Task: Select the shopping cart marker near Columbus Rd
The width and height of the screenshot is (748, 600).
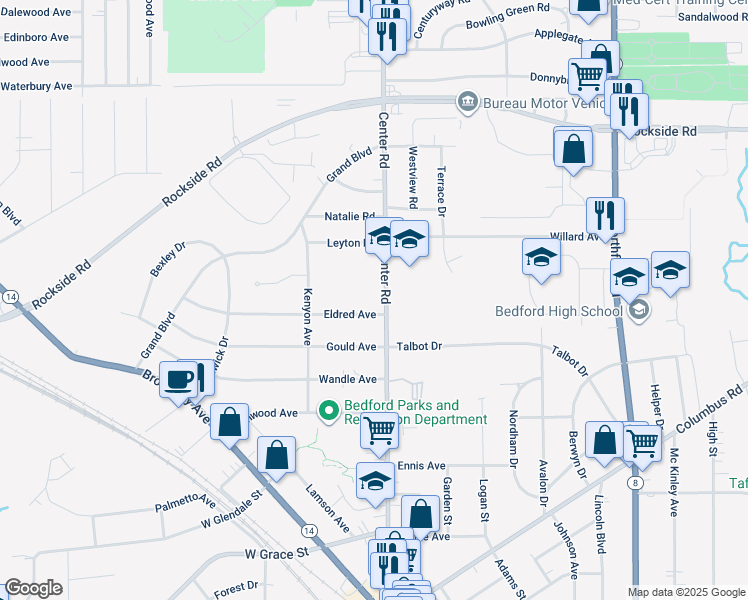Action: (642, 441)
